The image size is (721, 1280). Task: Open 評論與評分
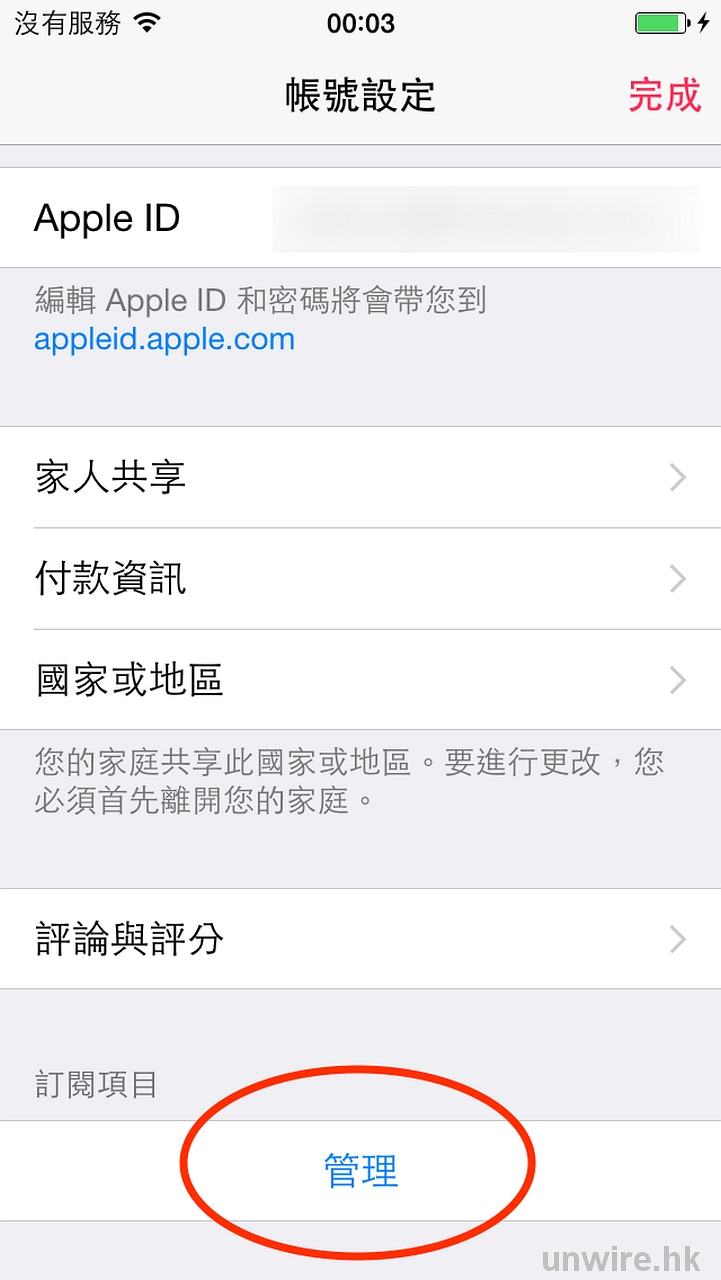click(x=360, y=939)
